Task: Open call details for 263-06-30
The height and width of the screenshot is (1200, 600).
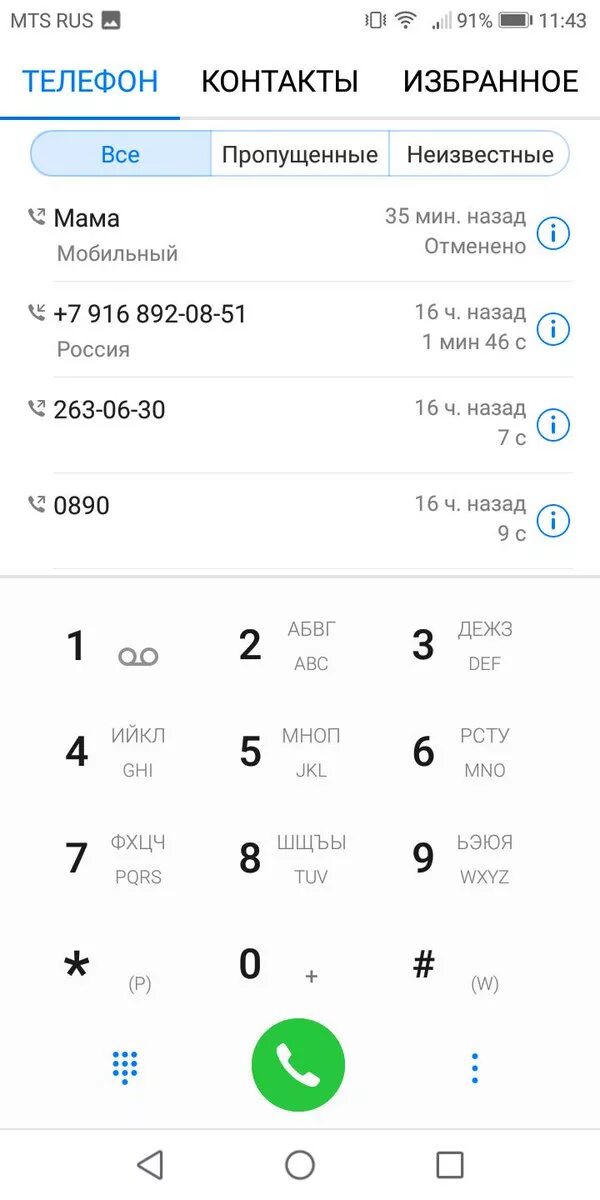Action: [x=553, y=425]
